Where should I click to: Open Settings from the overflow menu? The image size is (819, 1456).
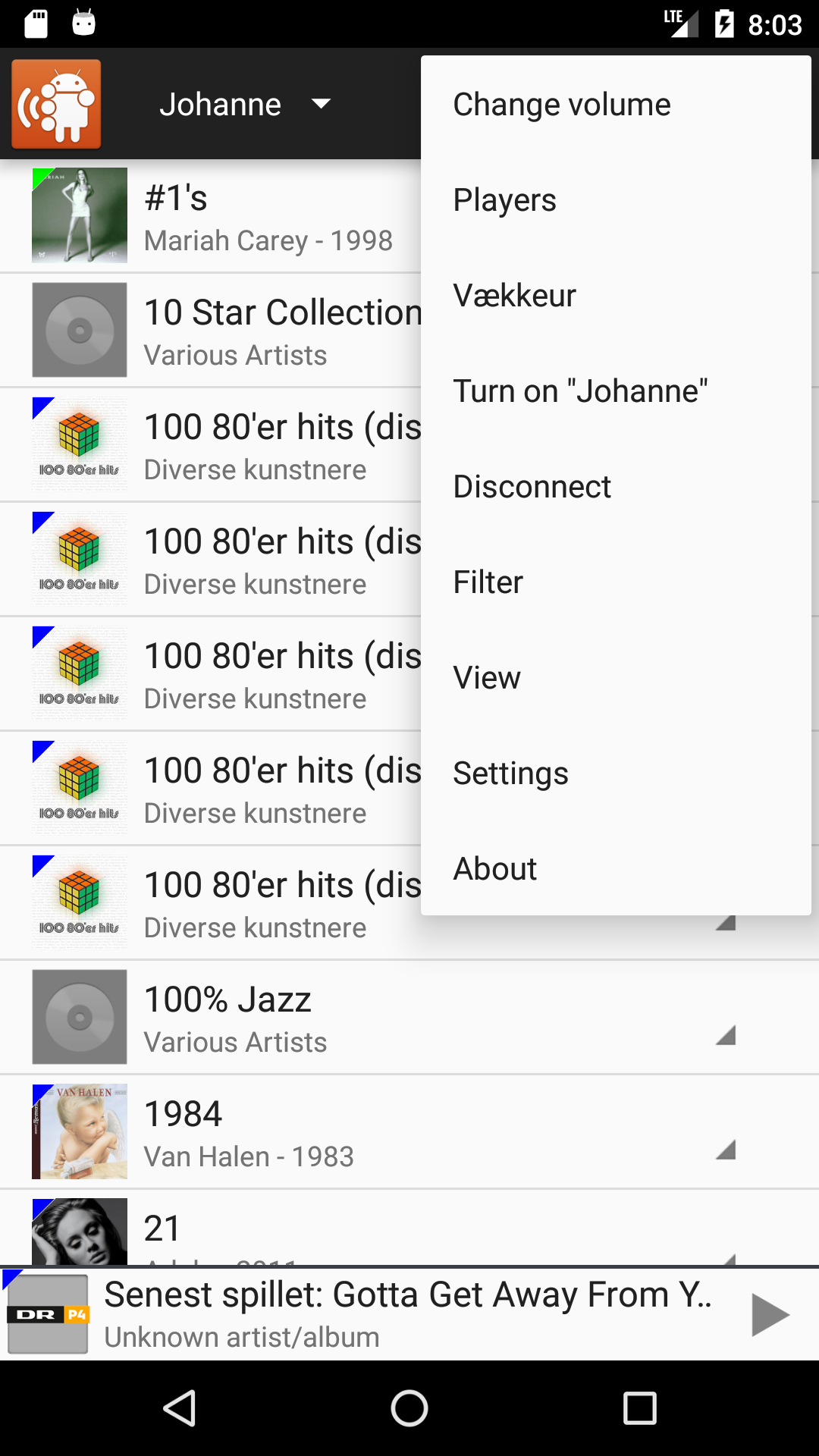coord(510,773)
